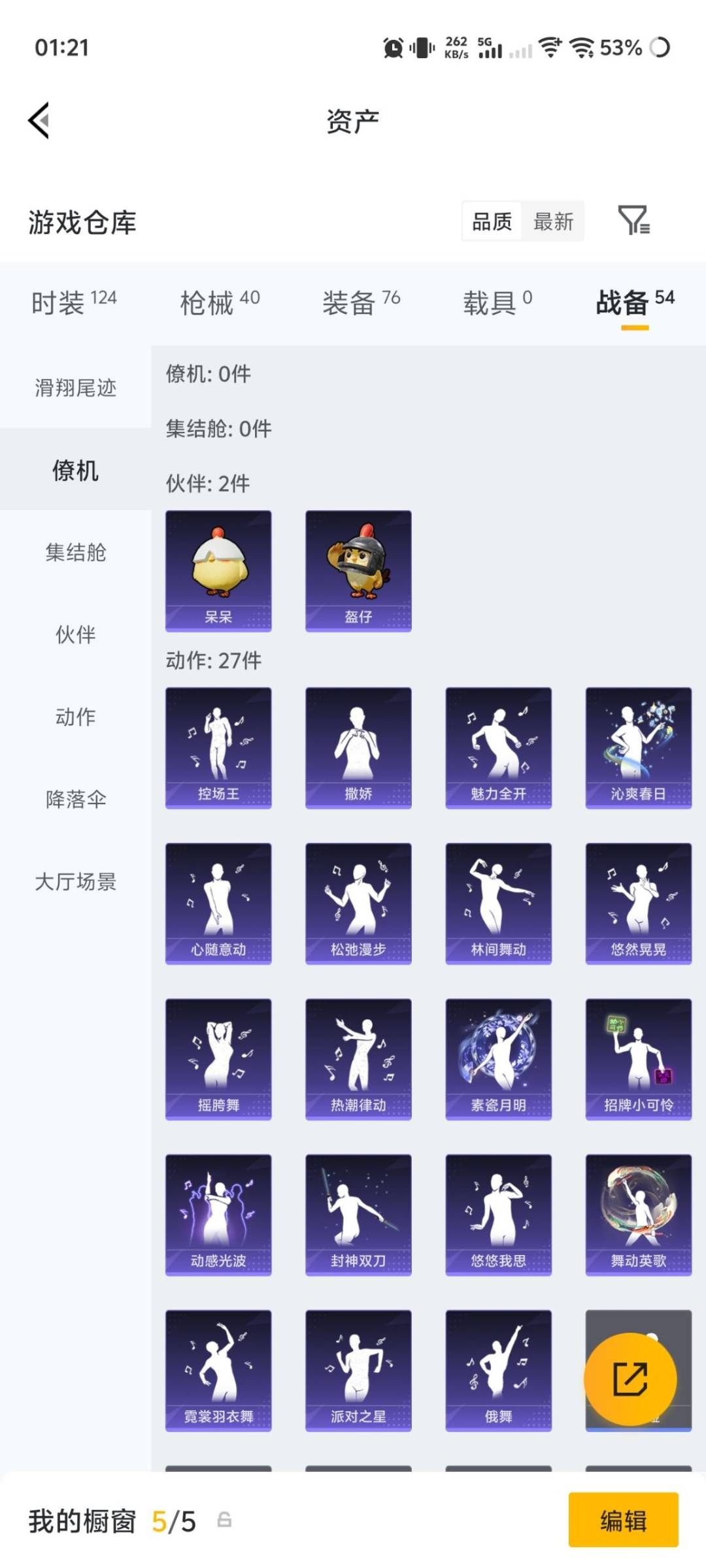Open the 舞动英歌 emote

(638, 1212)
